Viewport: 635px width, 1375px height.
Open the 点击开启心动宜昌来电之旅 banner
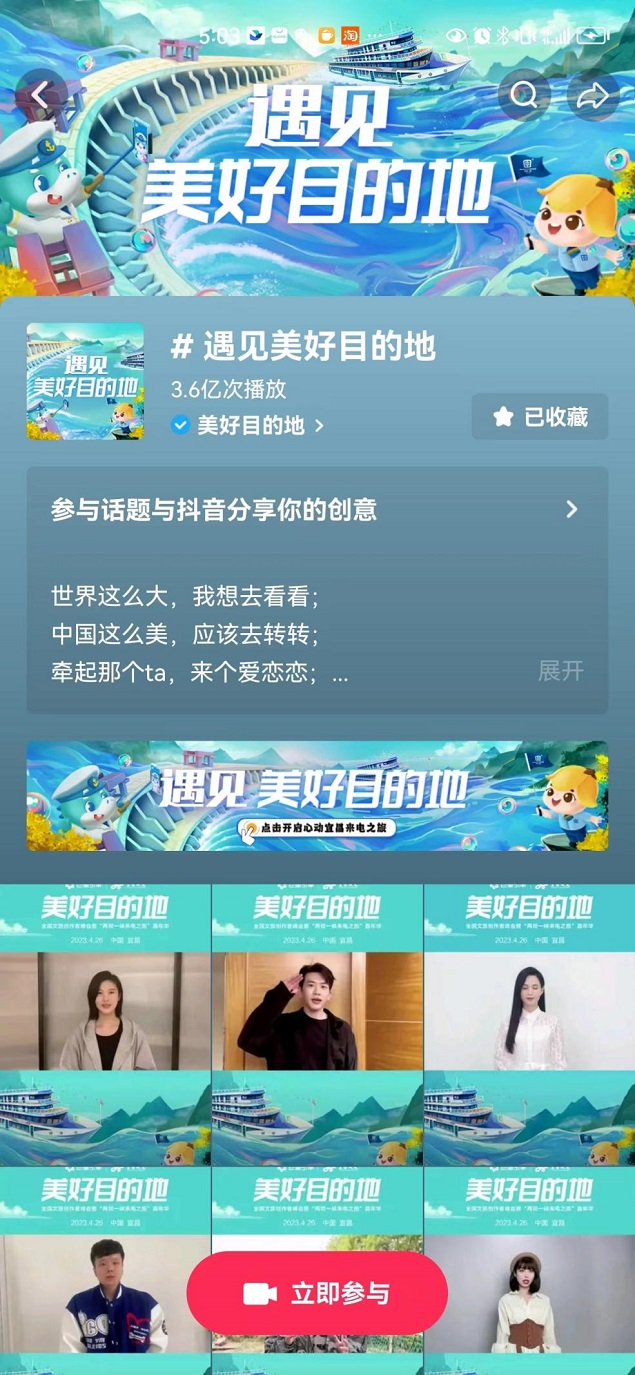coord(316,796)
